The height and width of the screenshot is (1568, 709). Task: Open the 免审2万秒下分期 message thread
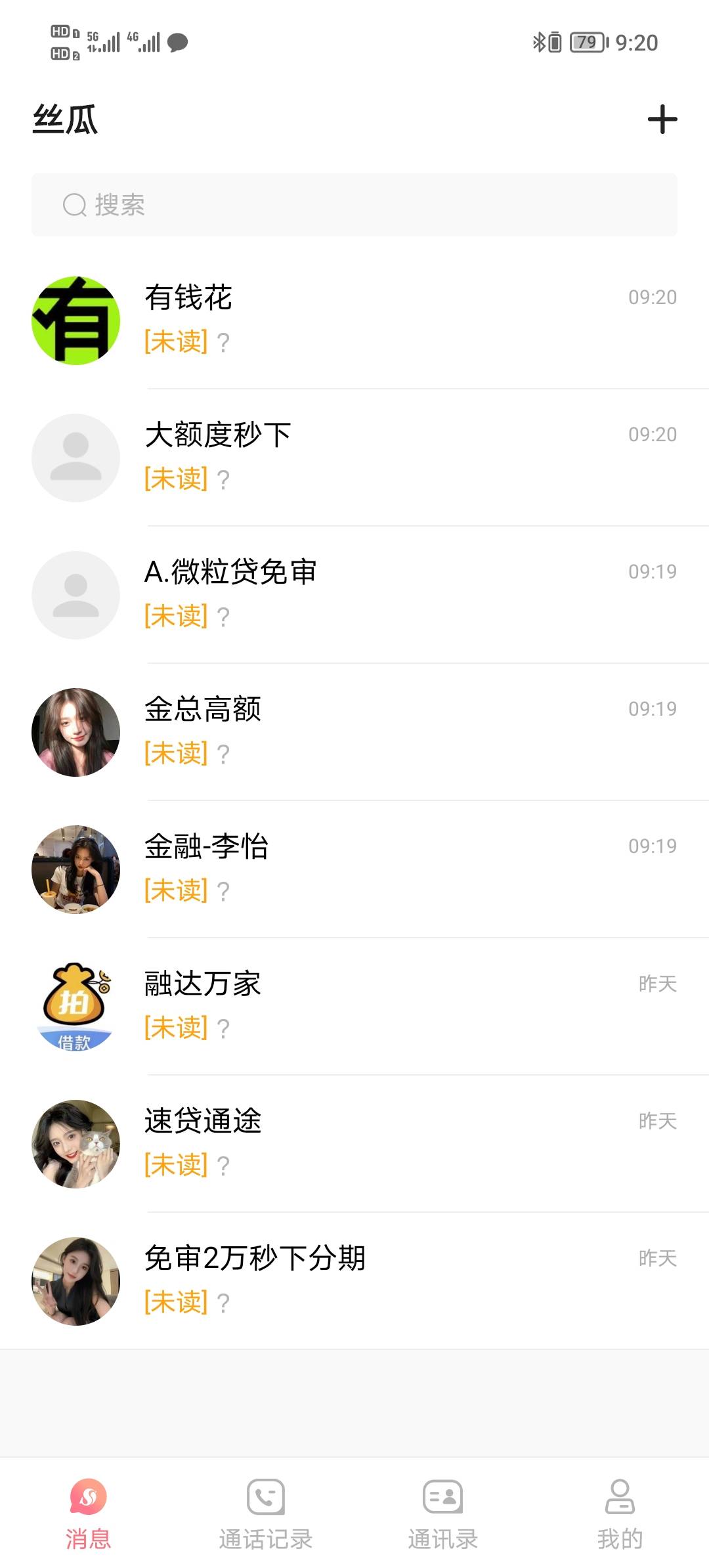pos(354,1281)
